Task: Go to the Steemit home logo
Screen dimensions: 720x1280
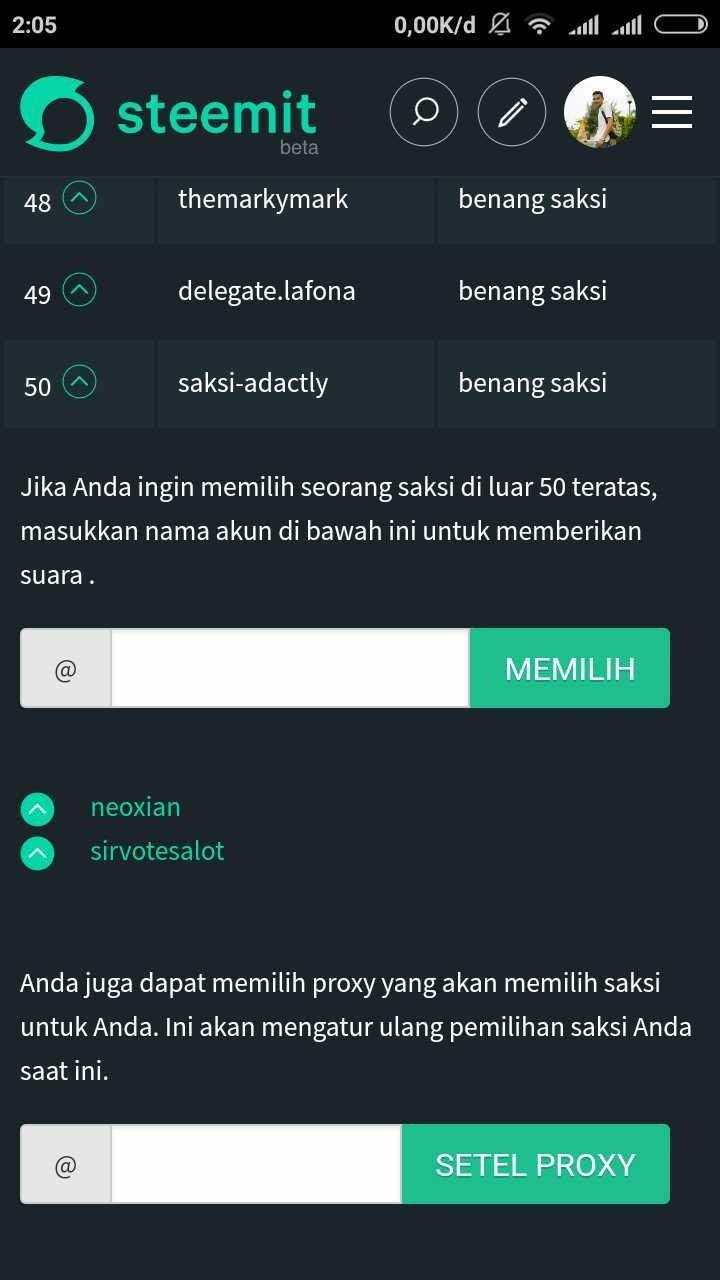Action: coord(169,114)
